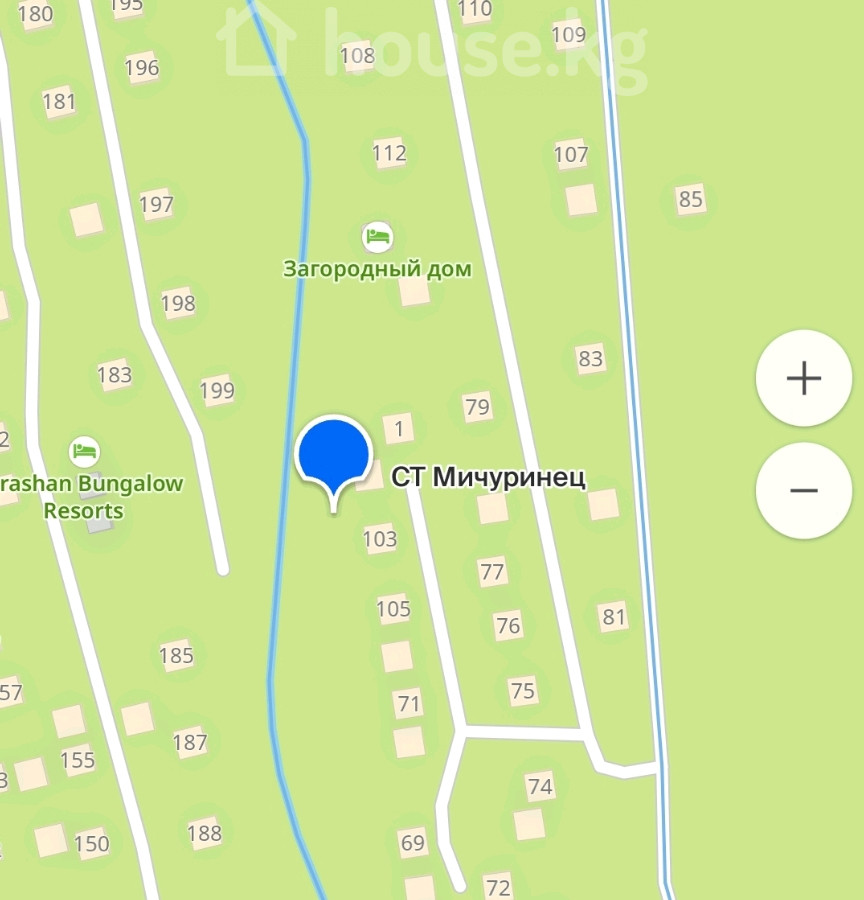864x900 pixels.
Task: Select the Arashan Bungalow Resorts marker
Action: [85, 451]
